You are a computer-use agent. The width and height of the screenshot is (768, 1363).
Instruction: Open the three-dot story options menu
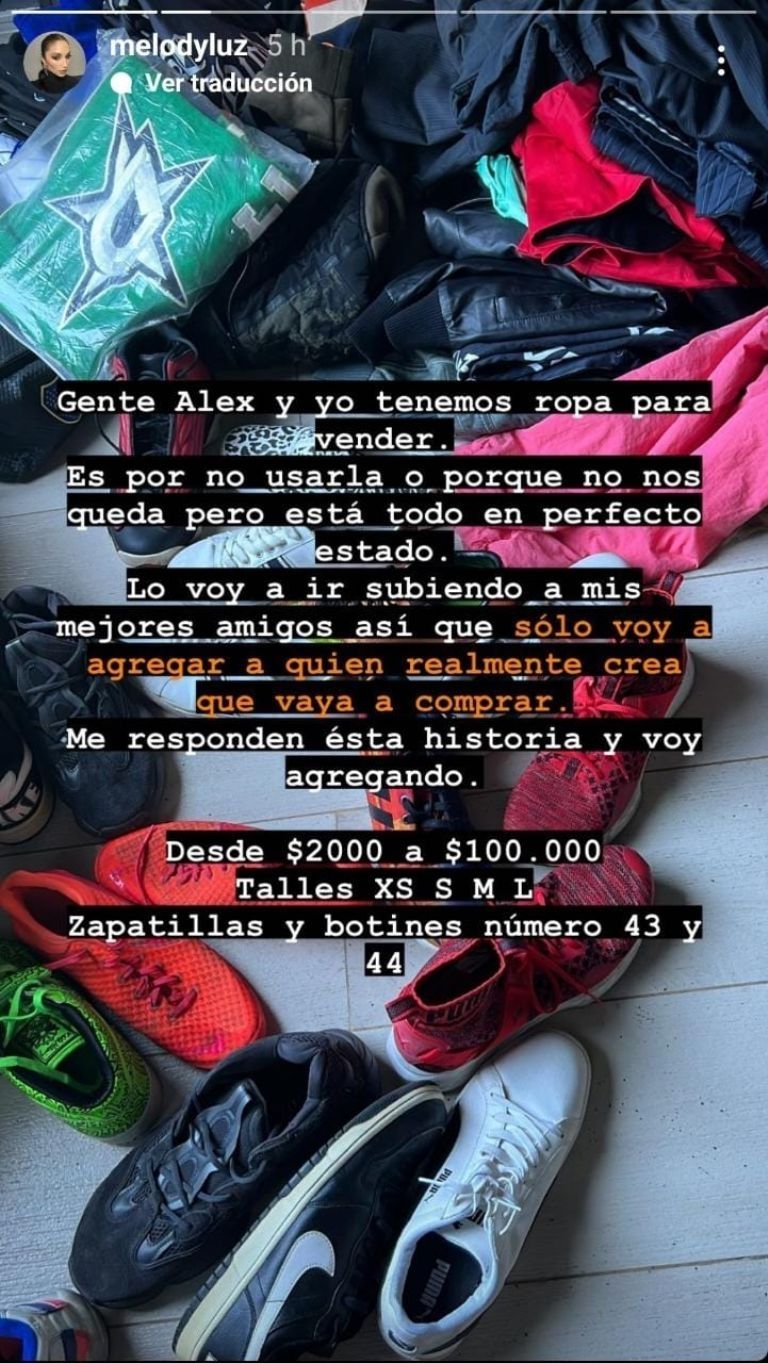pyautogui.click(x=721, y=62)
